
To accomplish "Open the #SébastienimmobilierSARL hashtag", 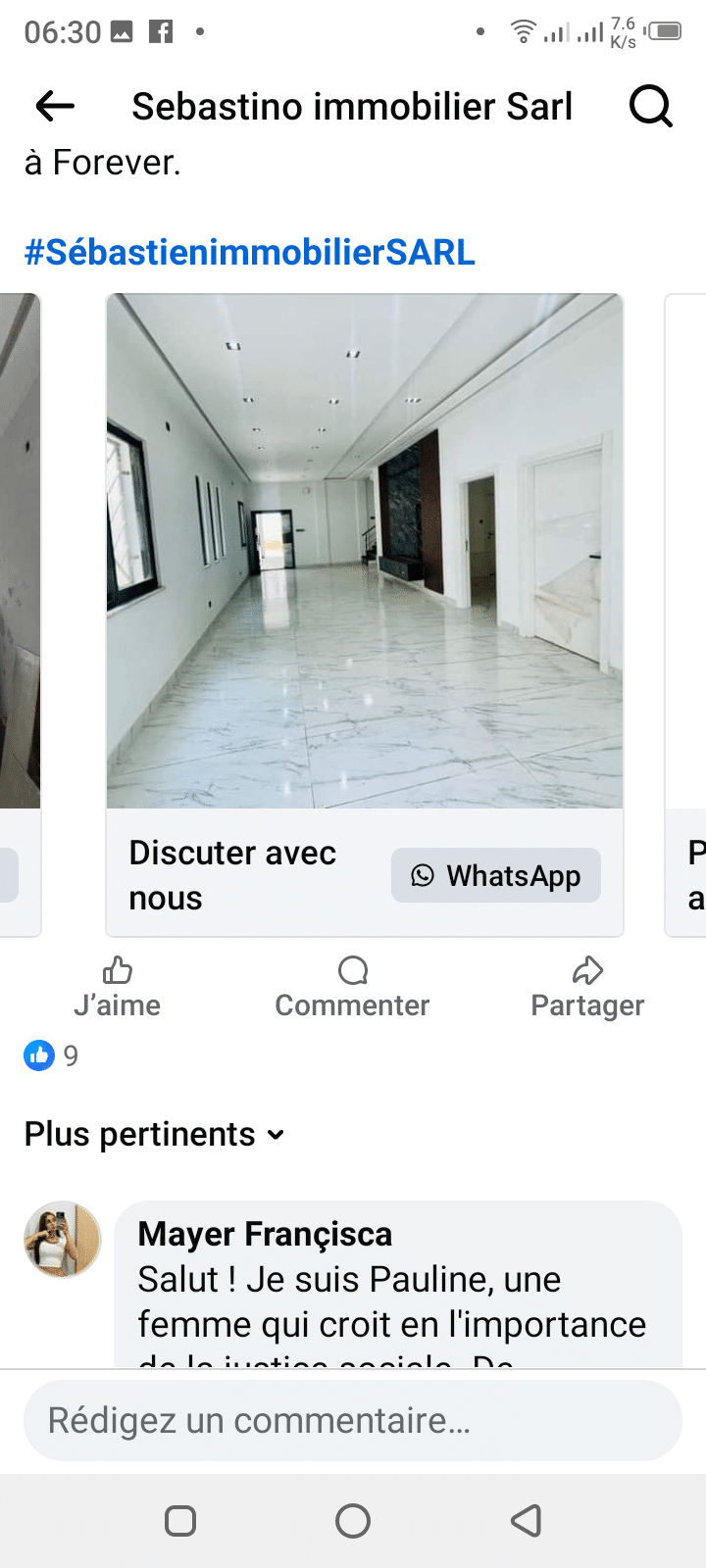I will [249, 252].
